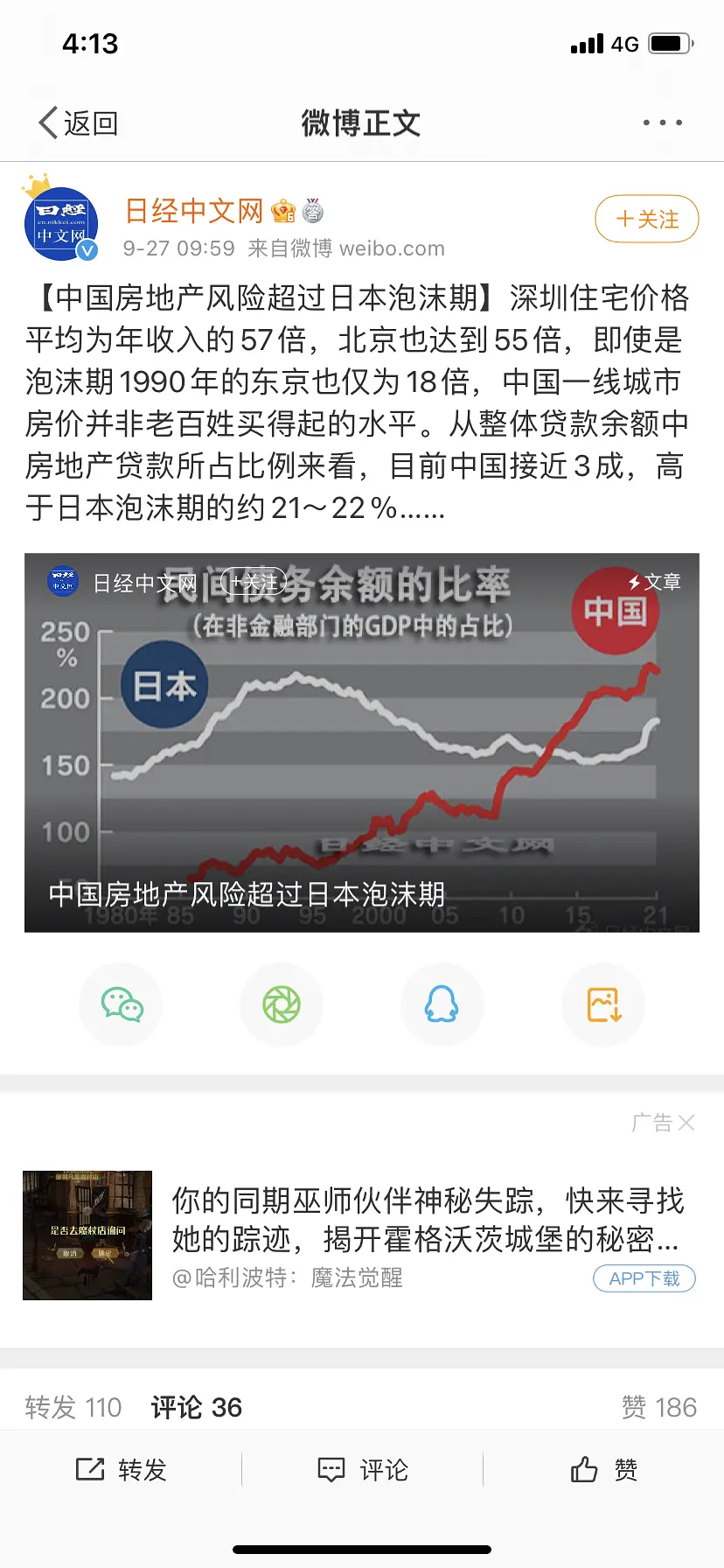Like the post with 赞 button
Viewport: 724px width, 1568px height.
(x=603, y=1470)
